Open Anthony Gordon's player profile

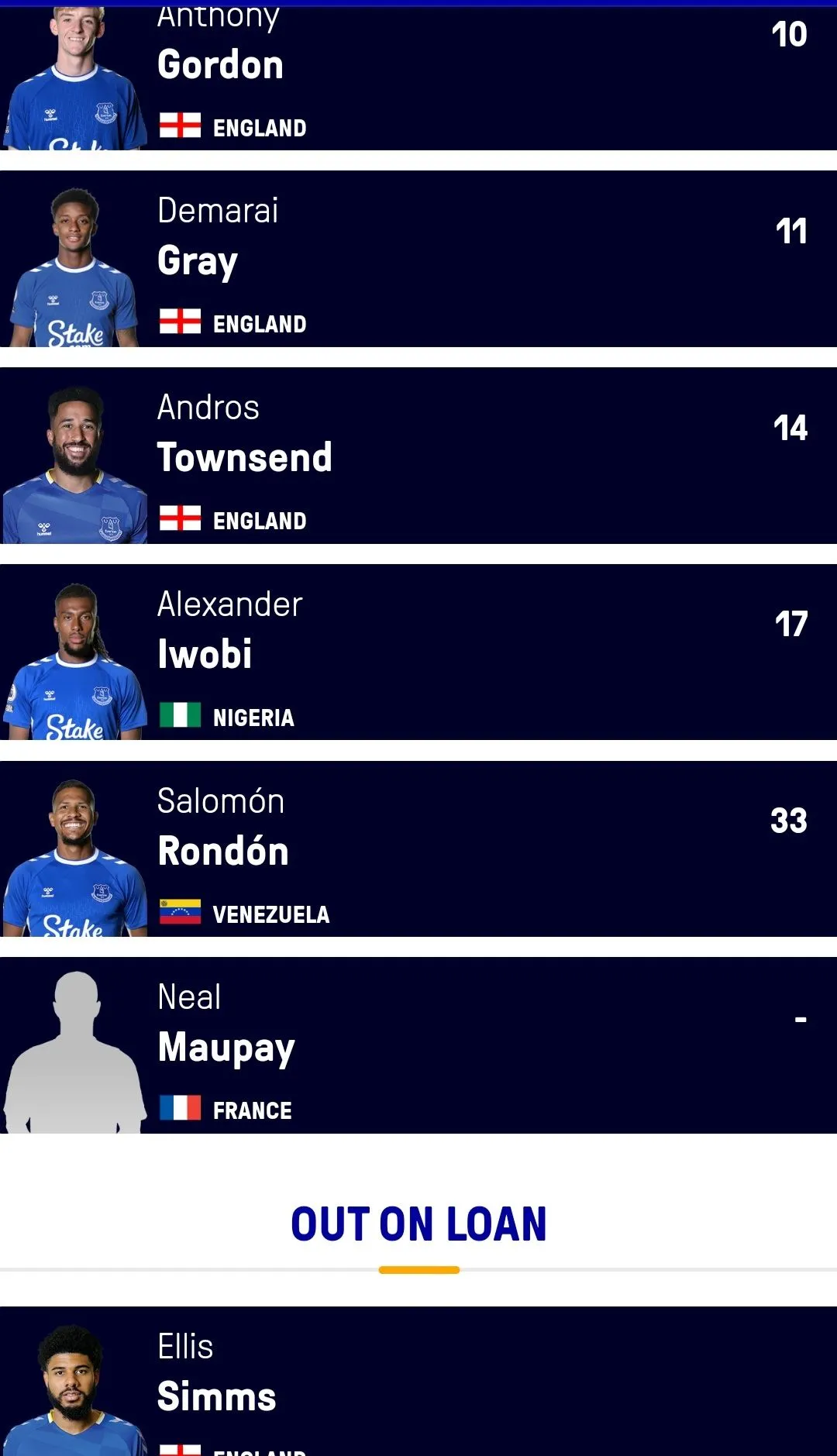[418, 77]
